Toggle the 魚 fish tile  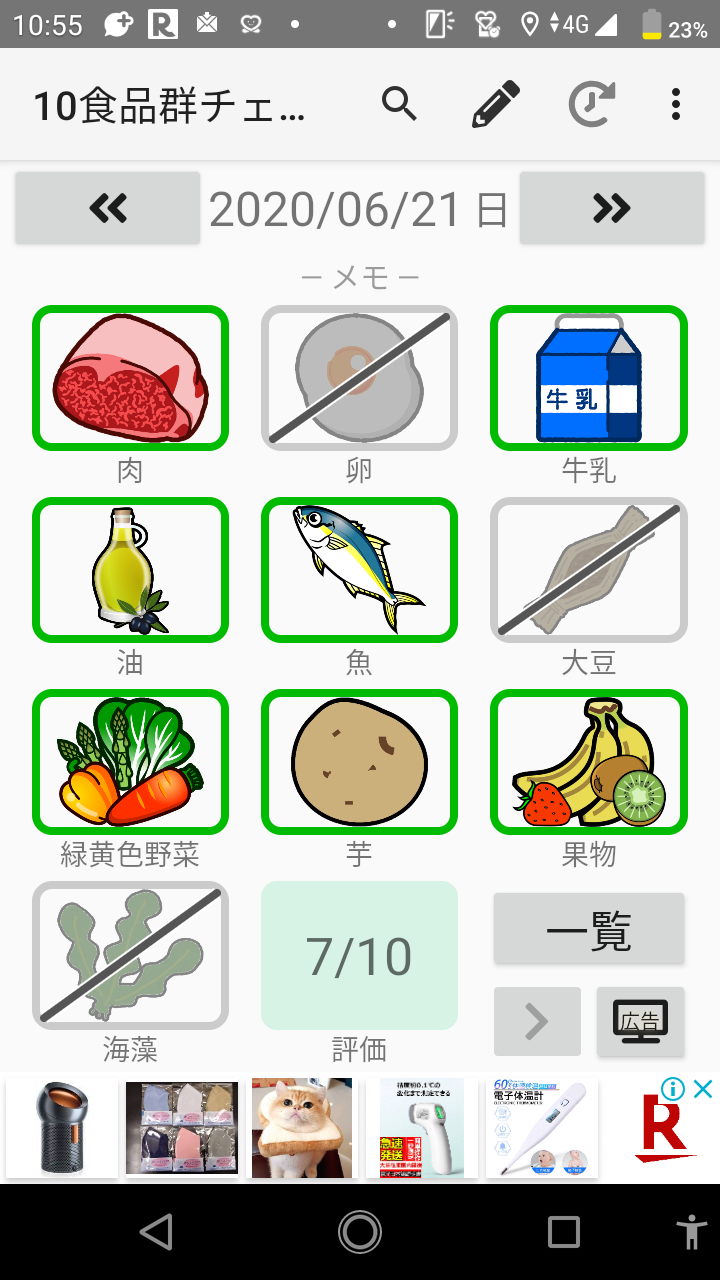tap(360, 570)
